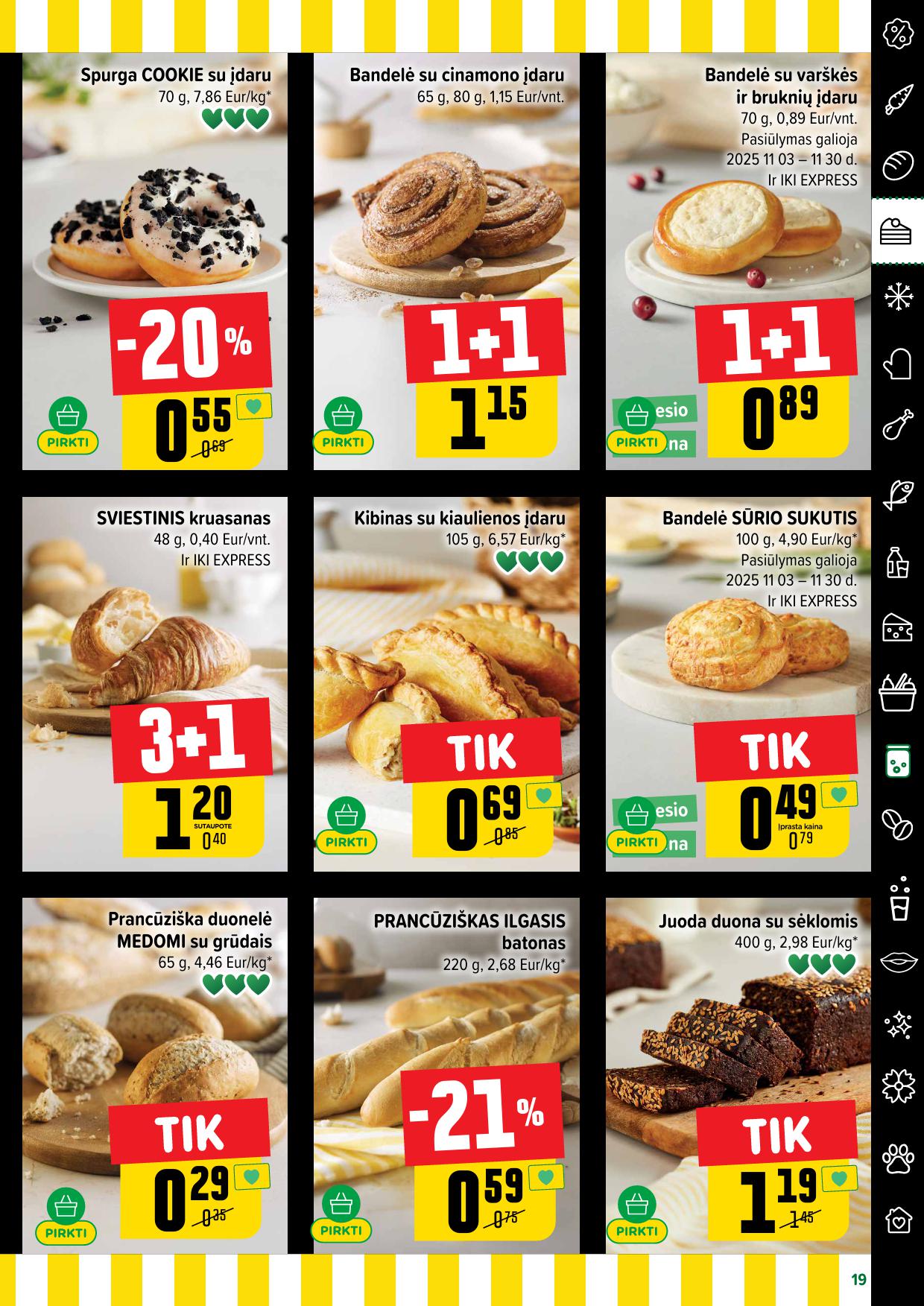The width and height of the screenshot is (924, 1306).
Task: Switch to the green jar preserves tab
Action: [896, 762]
